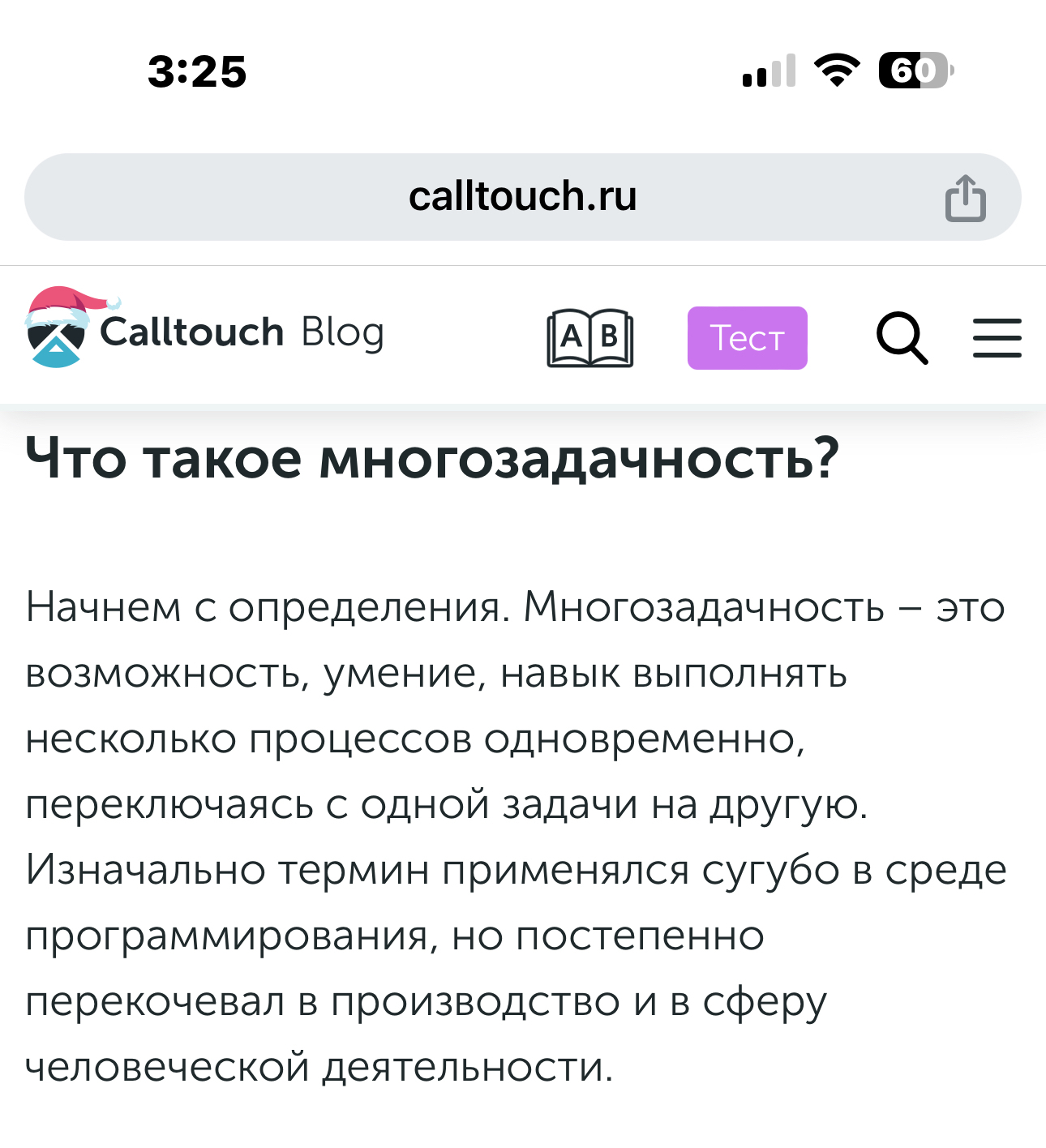Share this page via the share icon
The width and height of the screenshot is (1046, 1148).
pos(965,198)
